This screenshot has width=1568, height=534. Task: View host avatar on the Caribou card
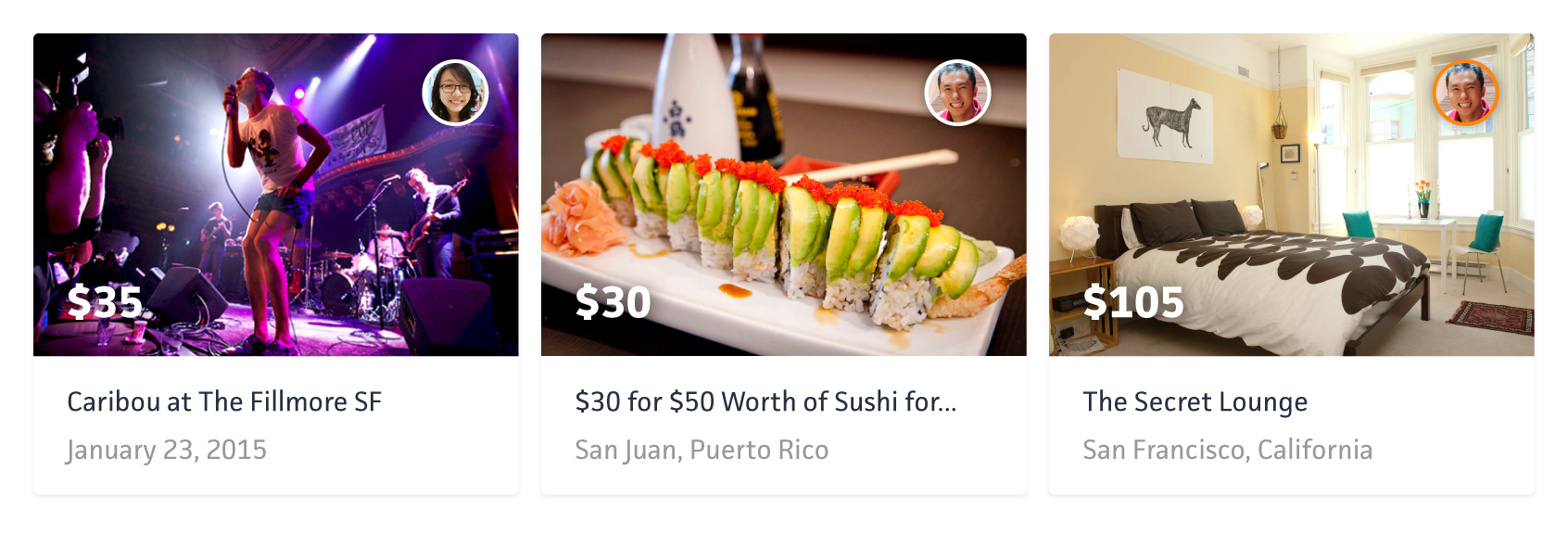point(455,93)
